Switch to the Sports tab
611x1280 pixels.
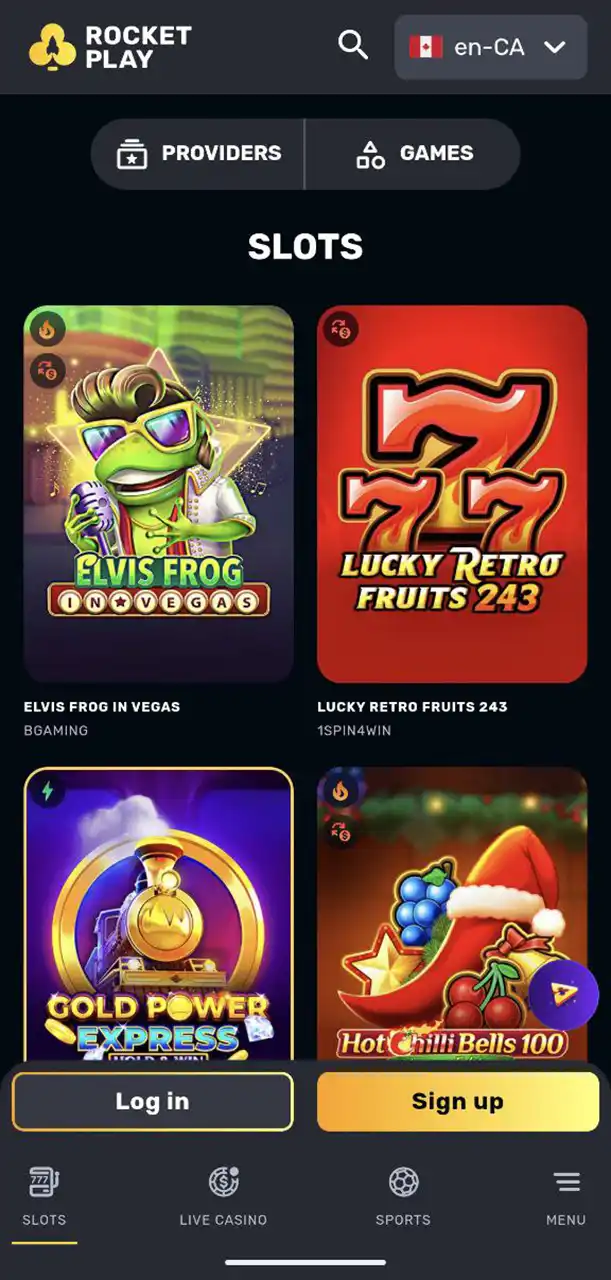point(403,1196)
